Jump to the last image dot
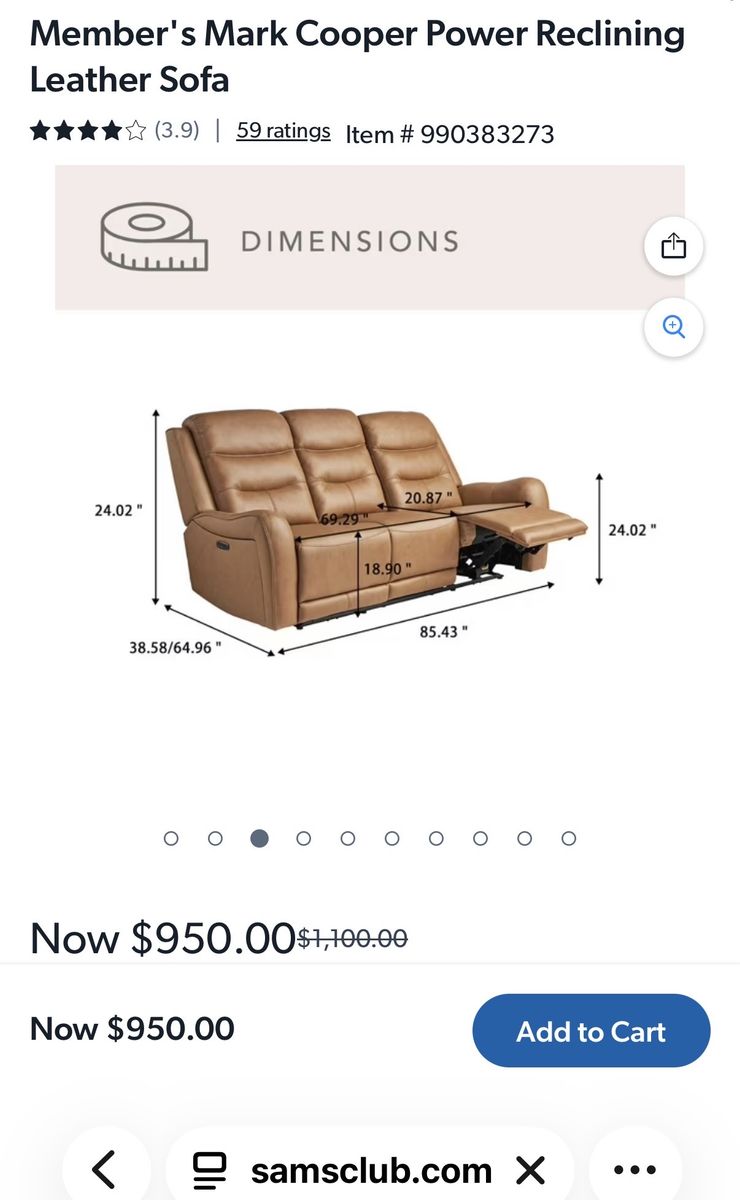 pyautogui.click(x=568, y=839)
